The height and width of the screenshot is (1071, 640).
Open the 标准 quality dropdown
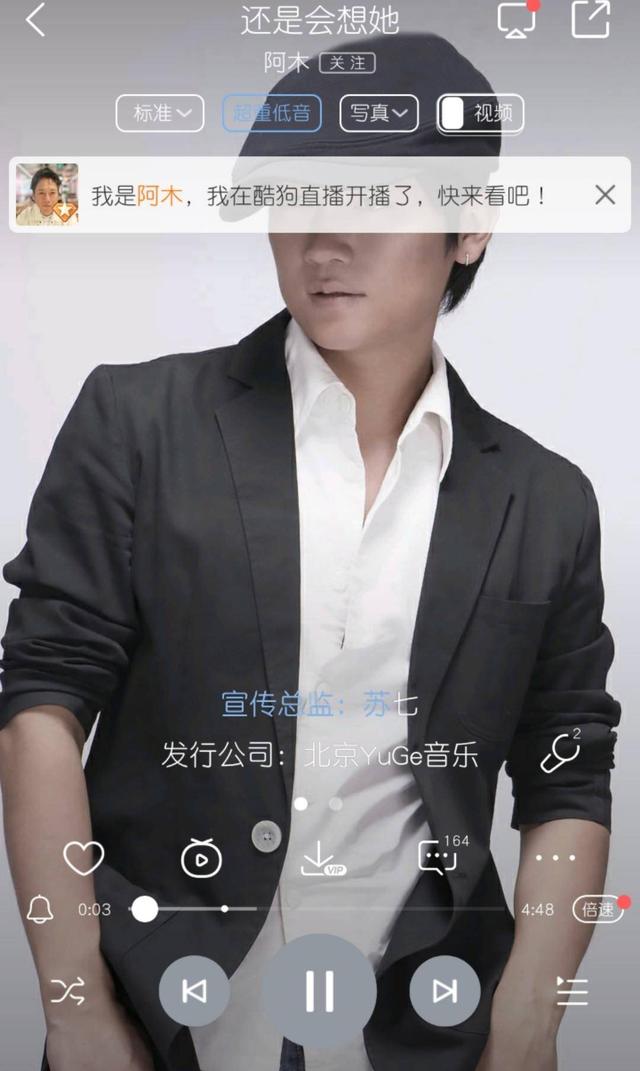click(x=160, y=113)
